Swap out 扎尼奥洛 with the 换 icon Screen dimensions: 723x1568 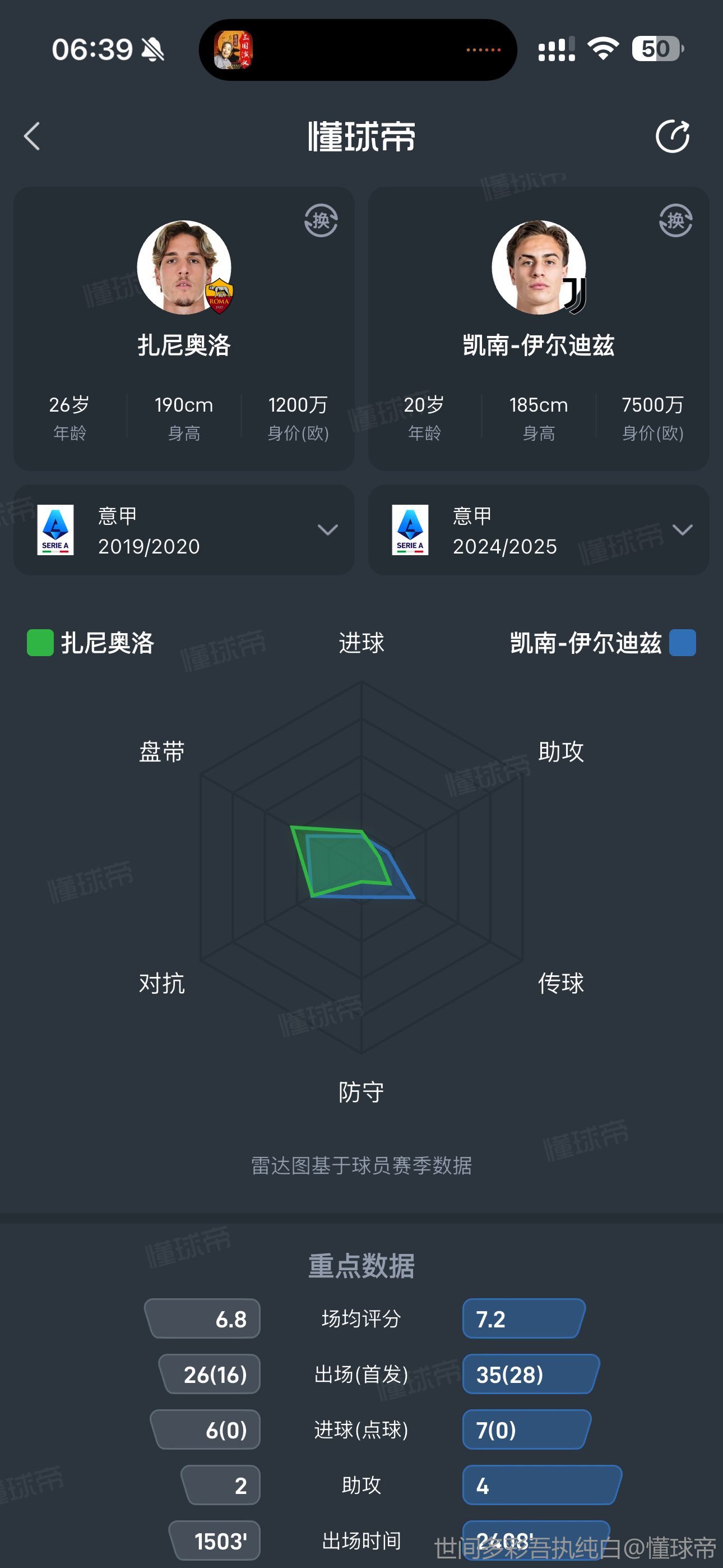(321, 220)
